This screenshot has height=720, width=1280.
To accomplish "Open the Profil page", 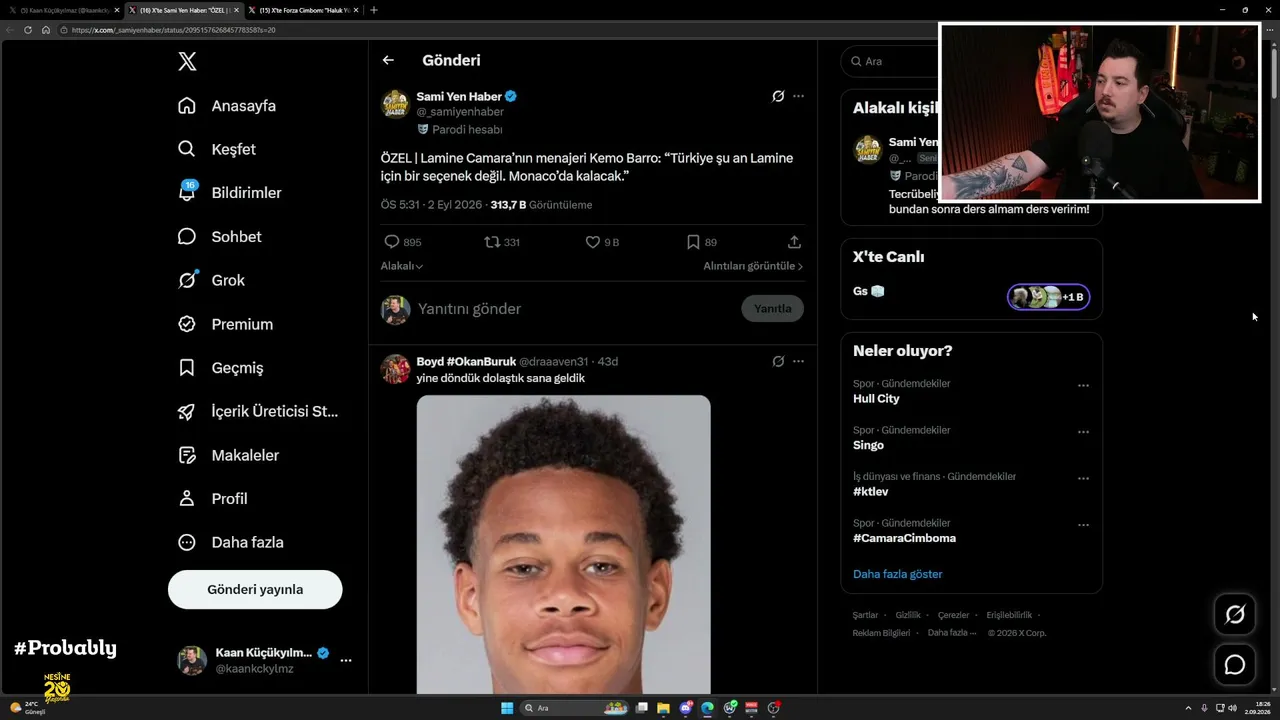I will [x=212, y=499].
